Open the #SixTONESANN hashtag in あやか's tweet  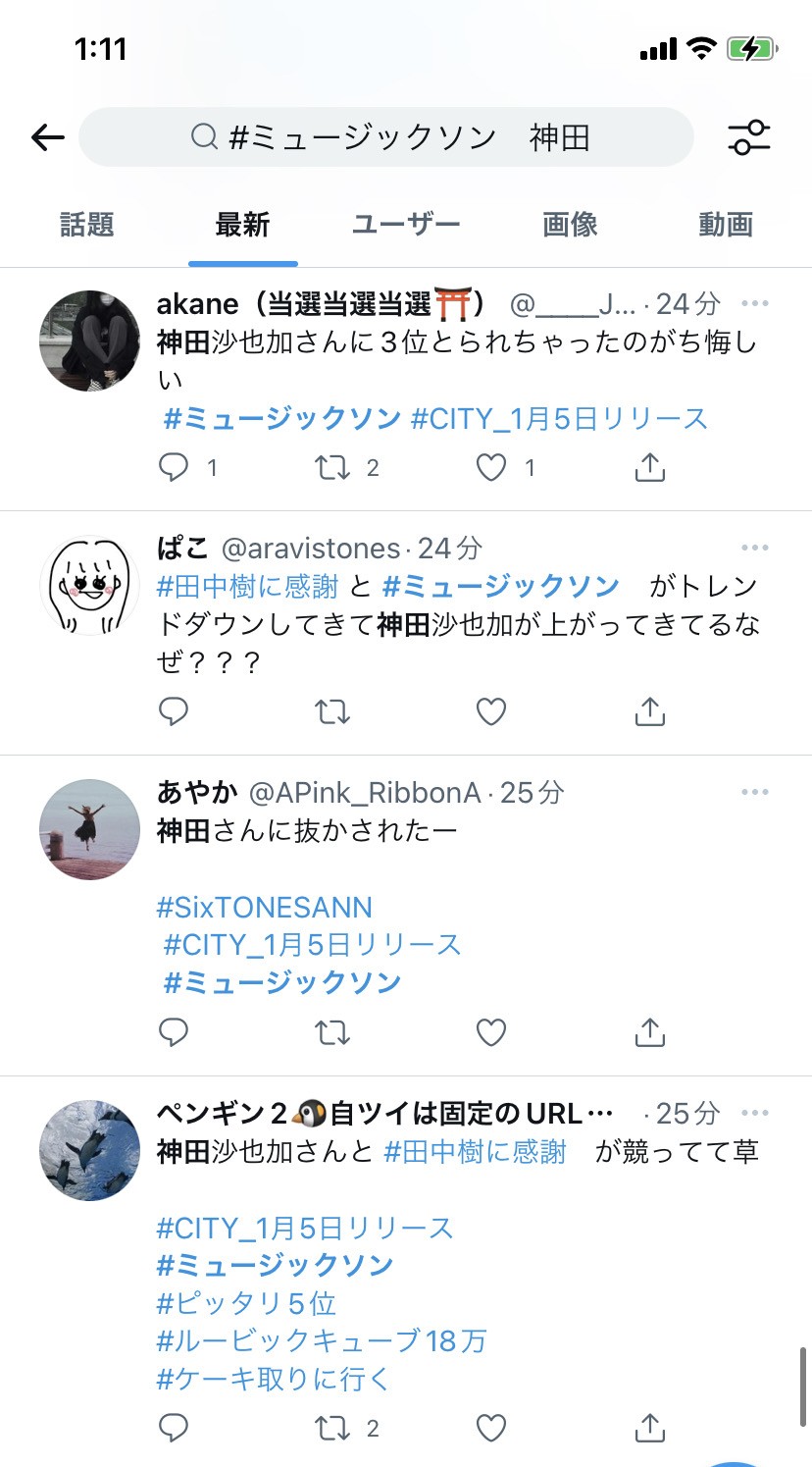pos(264,907)
